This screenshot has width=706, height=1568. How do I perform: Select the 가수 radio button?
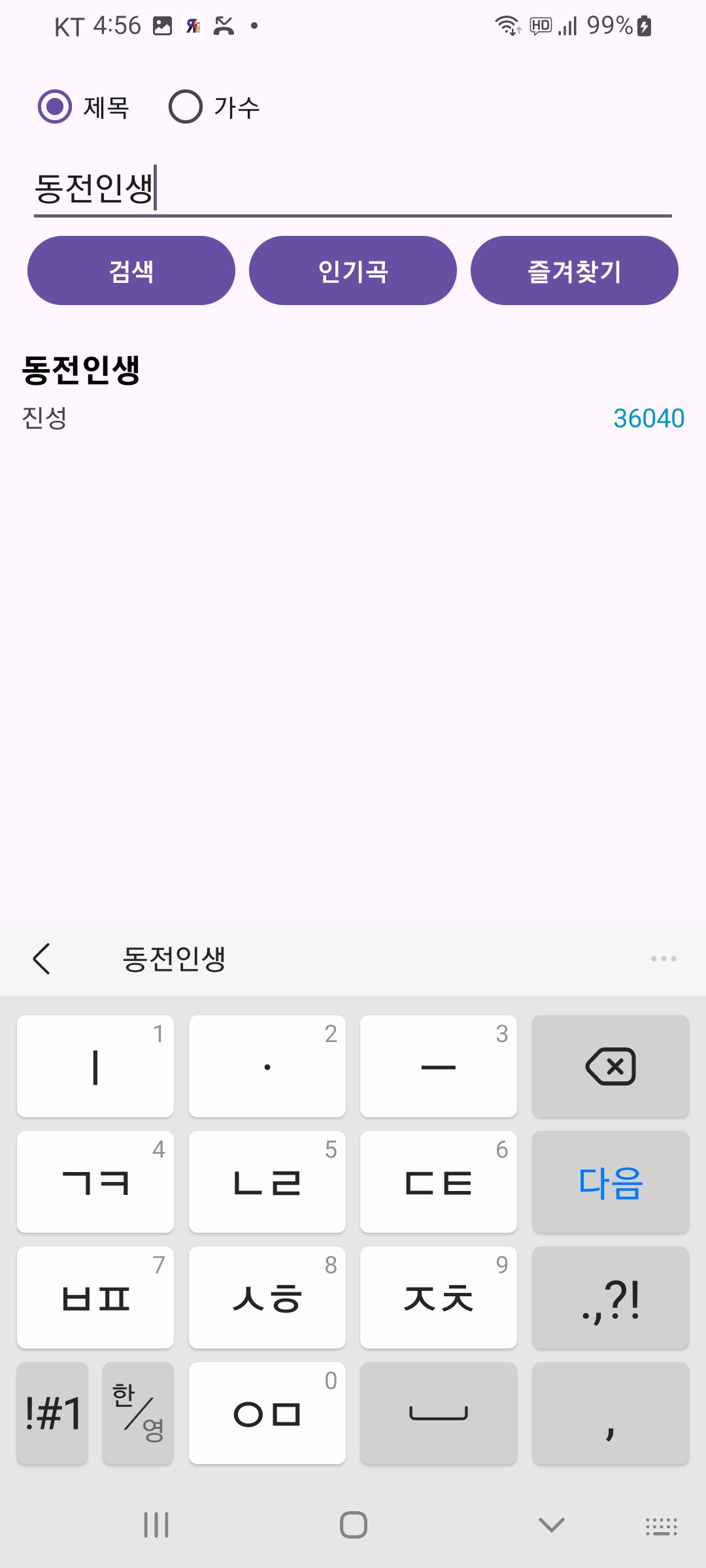click(x=186, y=106)
